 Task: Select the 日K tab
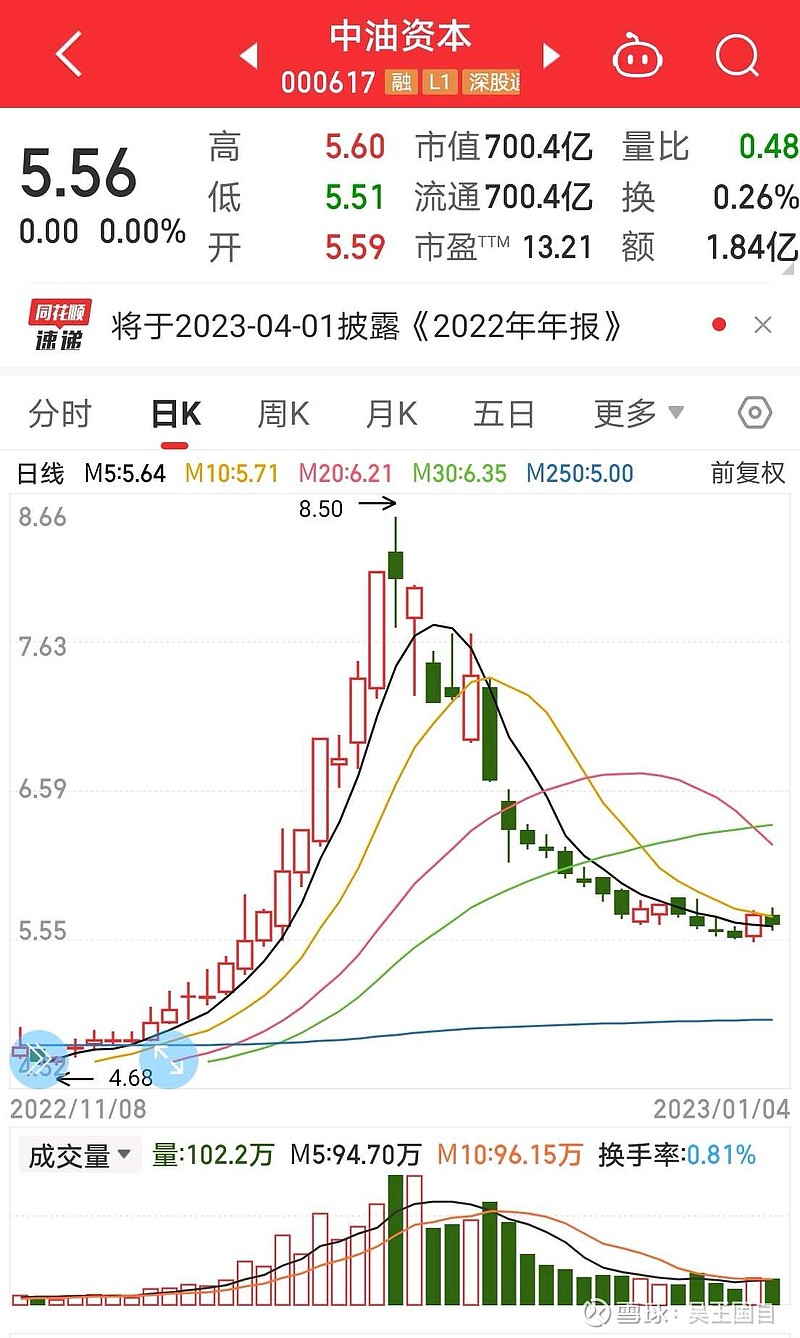176,413
